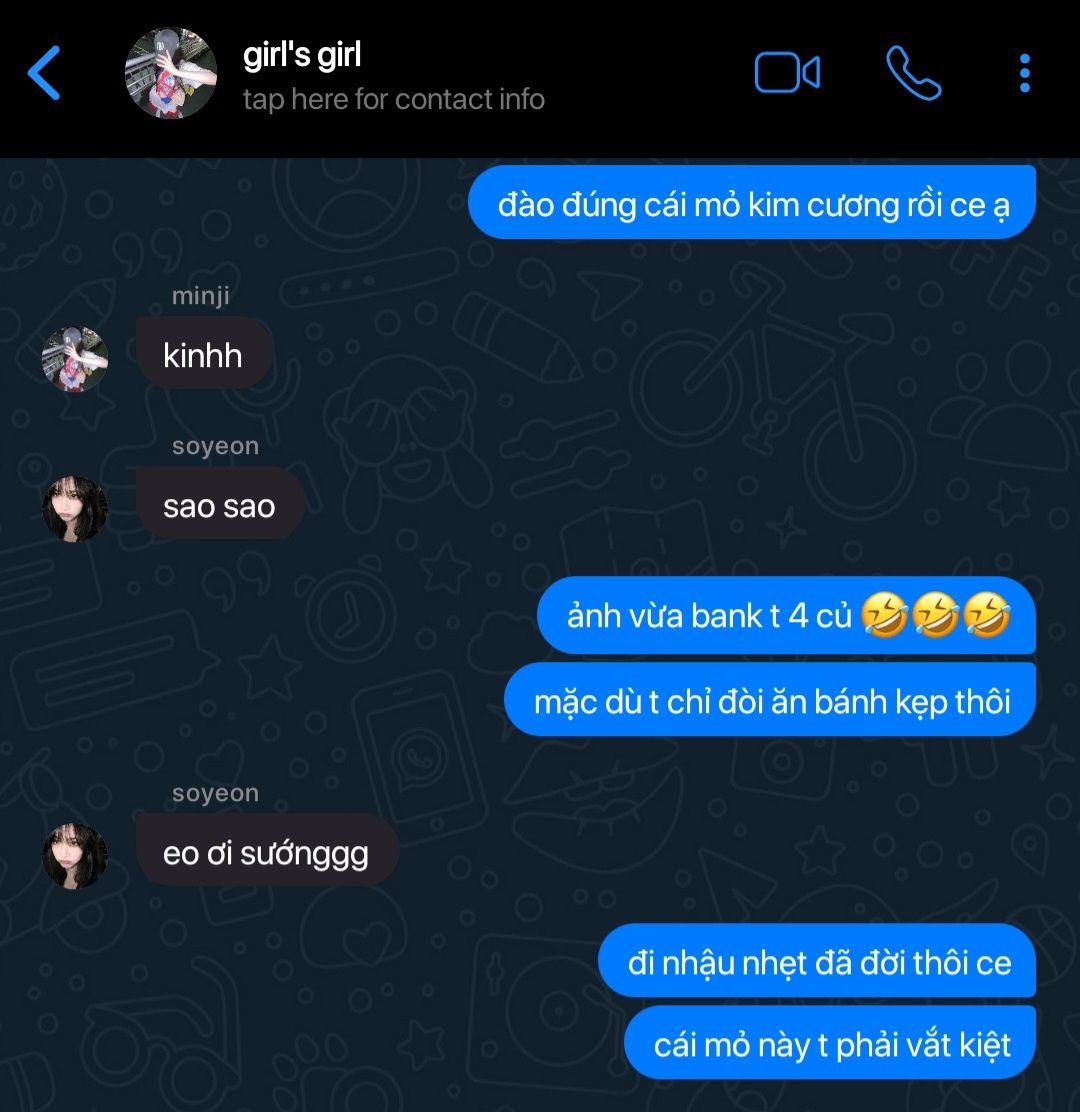Viewport: 1080px width, 1112px height.
Task: Start a voice call with the group
Action: 913,73
